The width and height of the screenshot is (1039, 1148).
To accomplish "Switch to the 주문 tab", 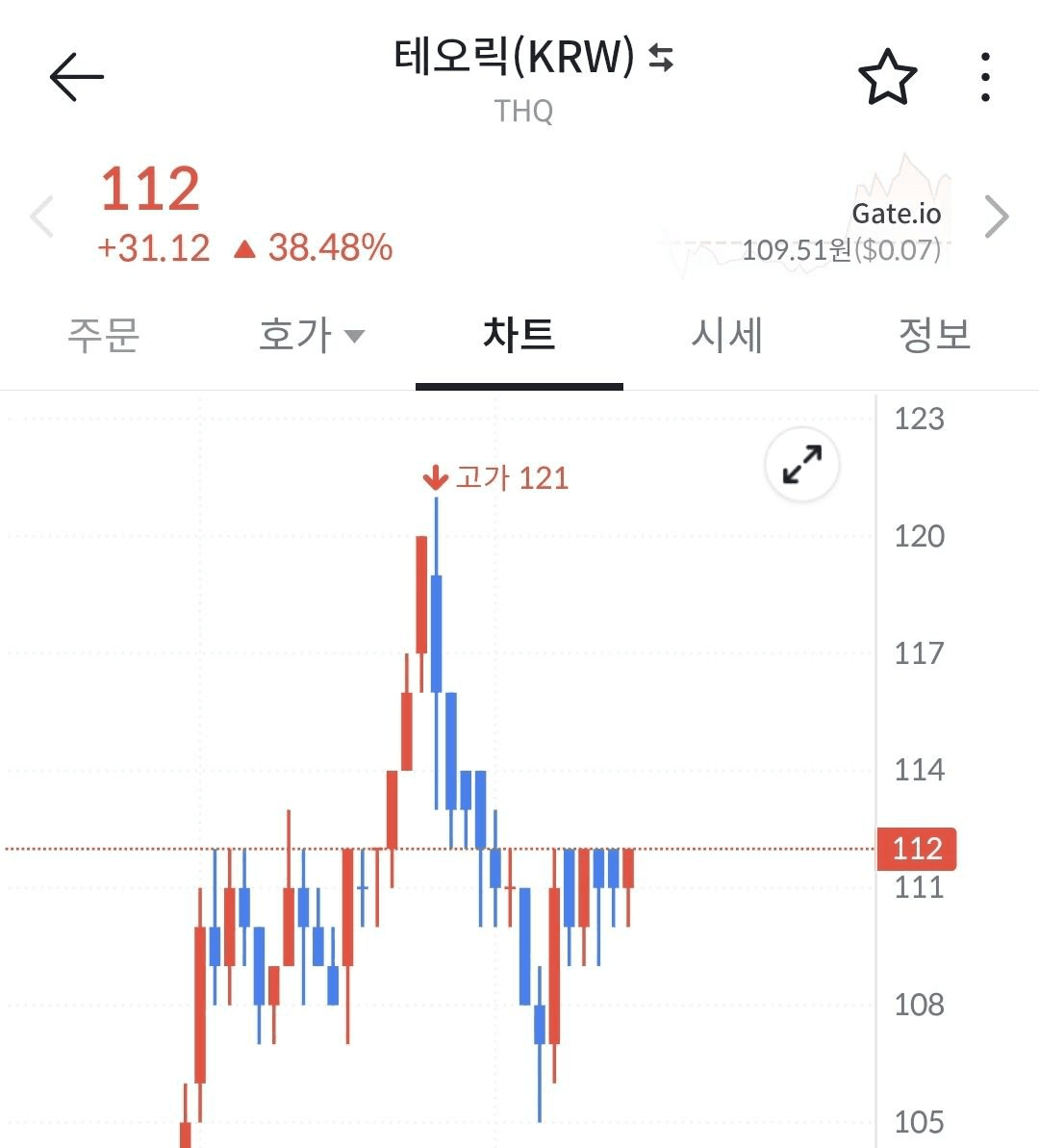I will (104, 335).
